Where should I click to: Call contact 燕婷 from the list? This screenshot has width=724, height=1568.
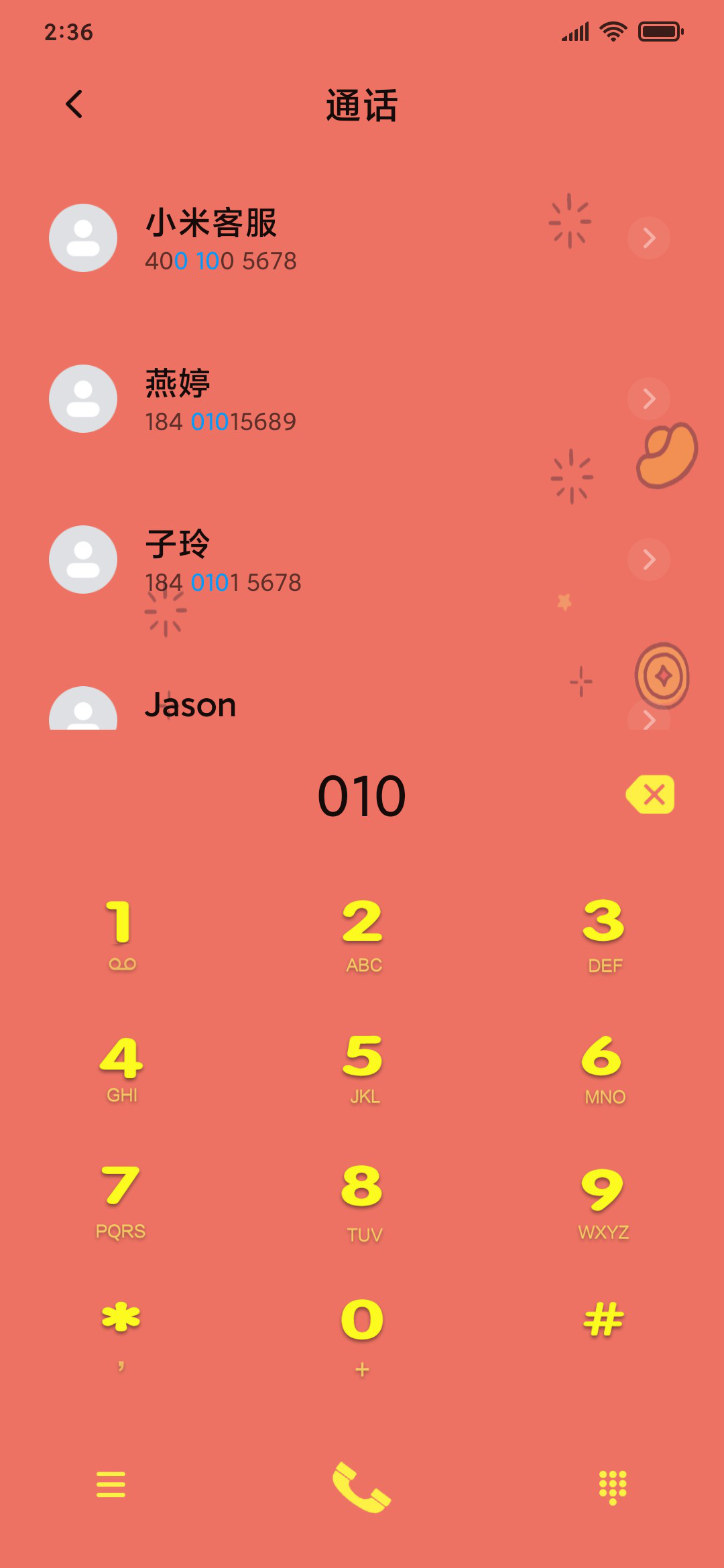362,399
